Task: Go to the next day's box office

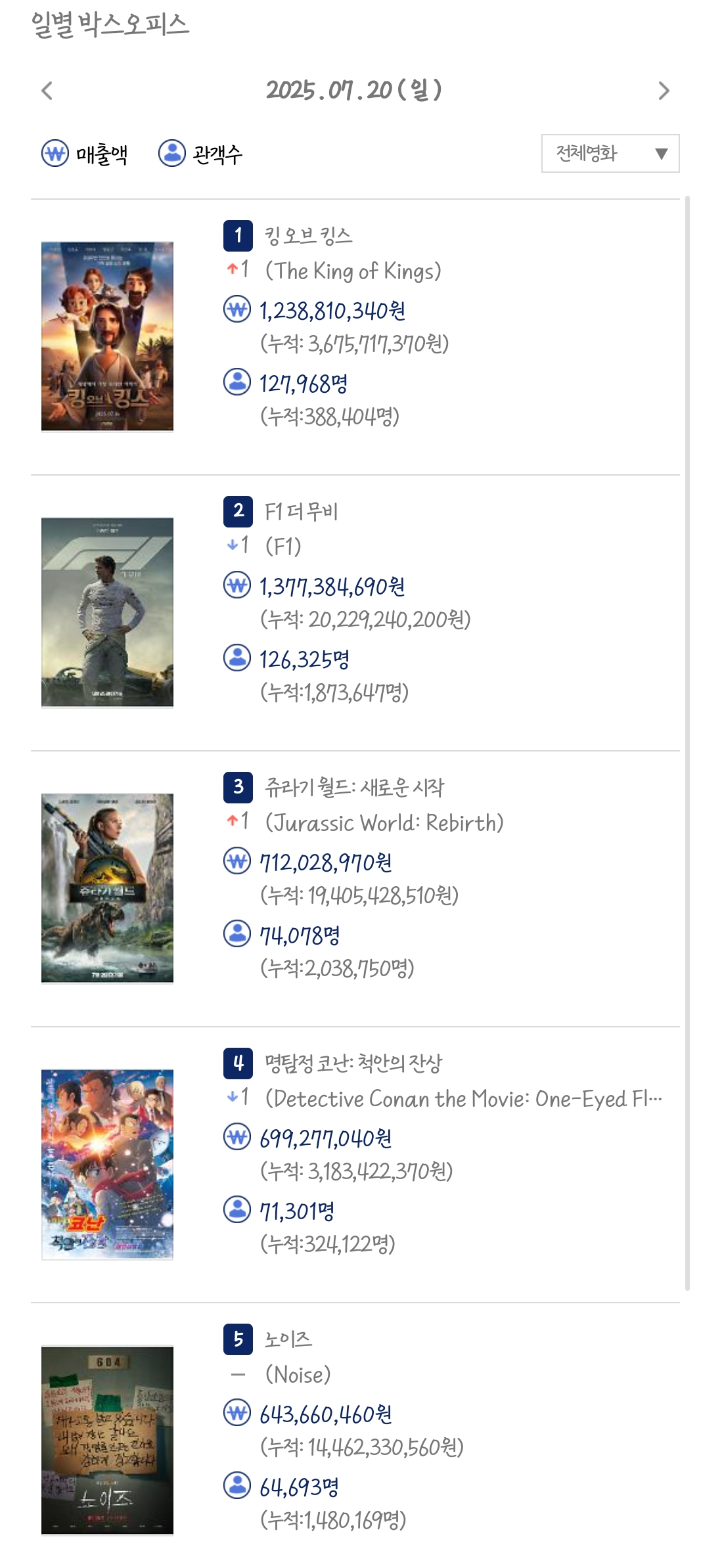Action: click(x=664, y=91)
